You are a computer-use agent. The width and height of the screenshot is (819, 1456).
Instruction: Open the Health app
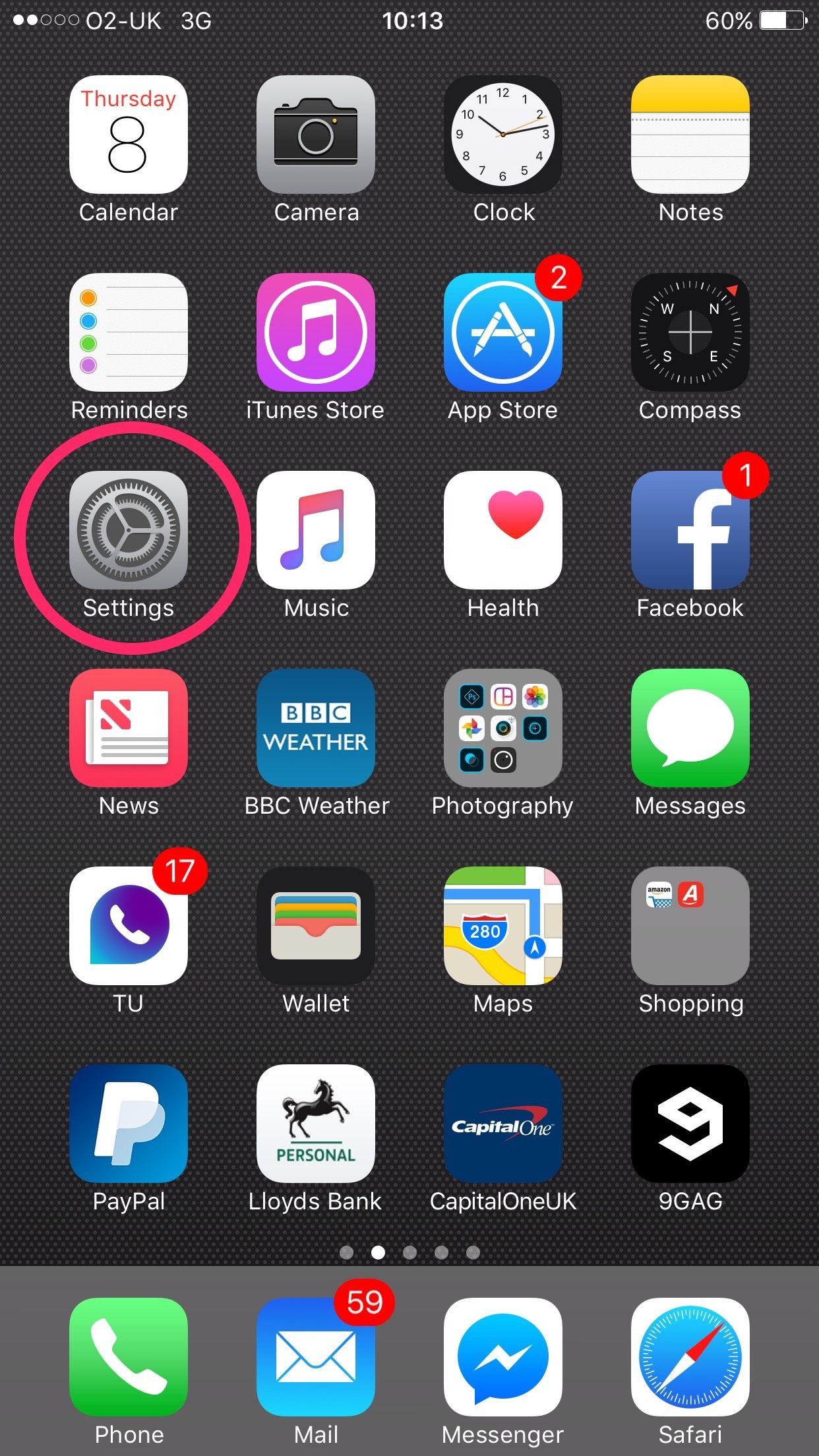pos(503,530)
